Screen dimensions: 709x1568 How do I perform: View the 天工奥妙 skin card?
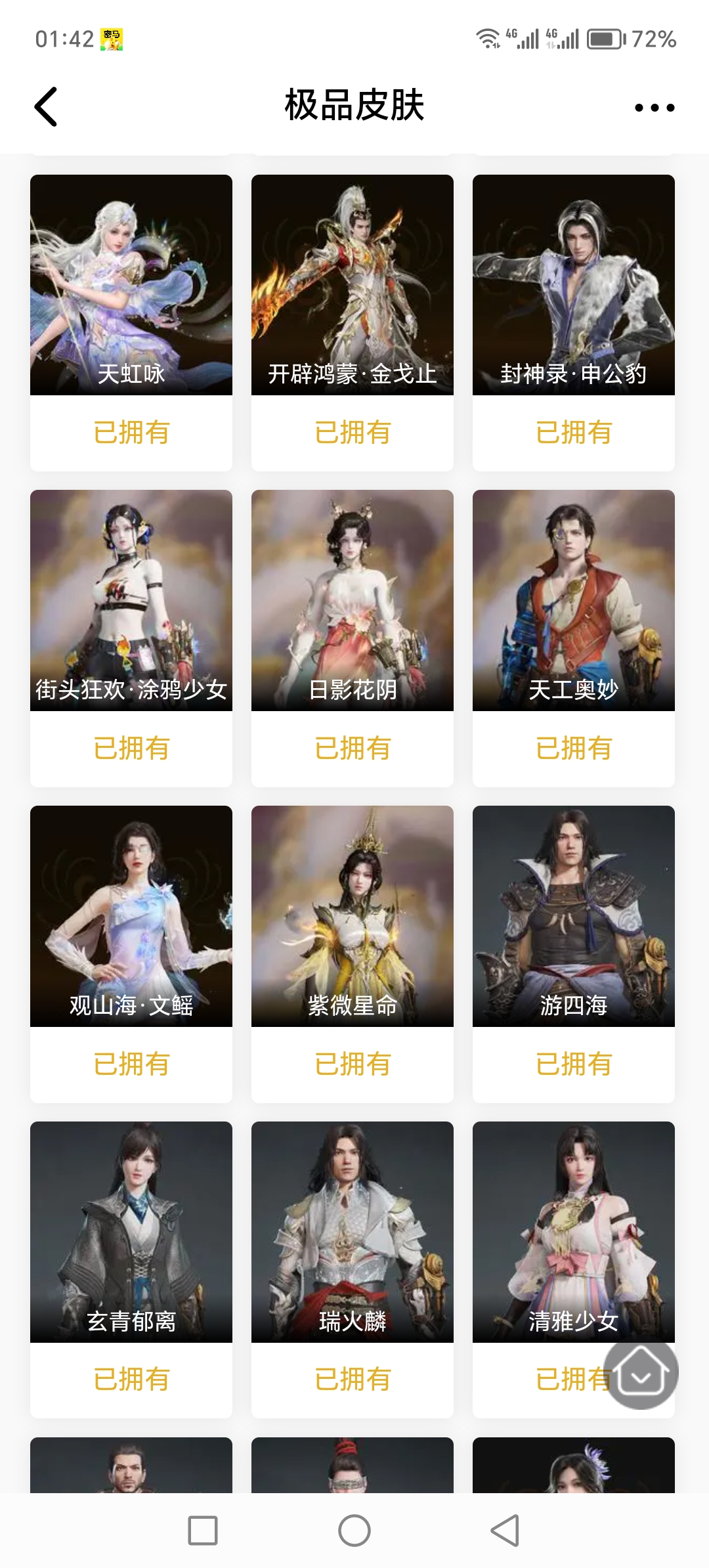pyautogui.click(x=574, y=600)
